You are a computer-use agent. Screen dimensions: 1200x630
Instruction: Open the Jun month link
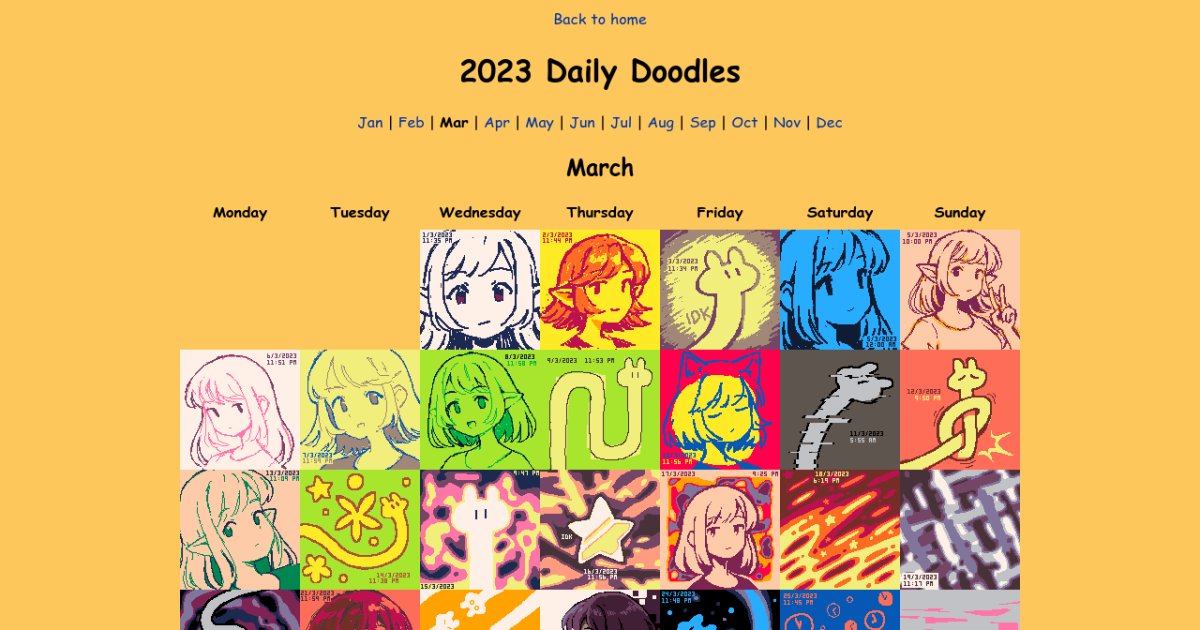582,122
